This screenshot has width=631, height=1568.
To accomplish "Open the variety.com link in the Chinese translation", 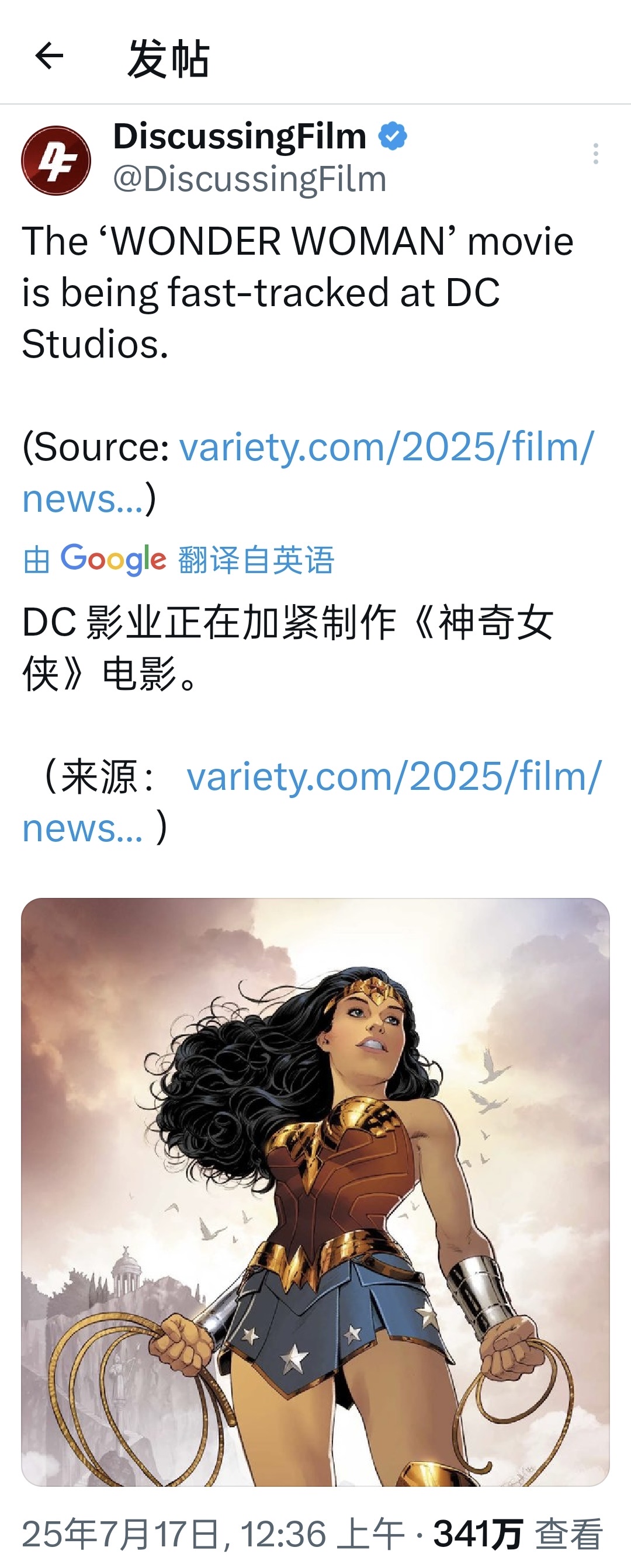I will pos(393,776).
